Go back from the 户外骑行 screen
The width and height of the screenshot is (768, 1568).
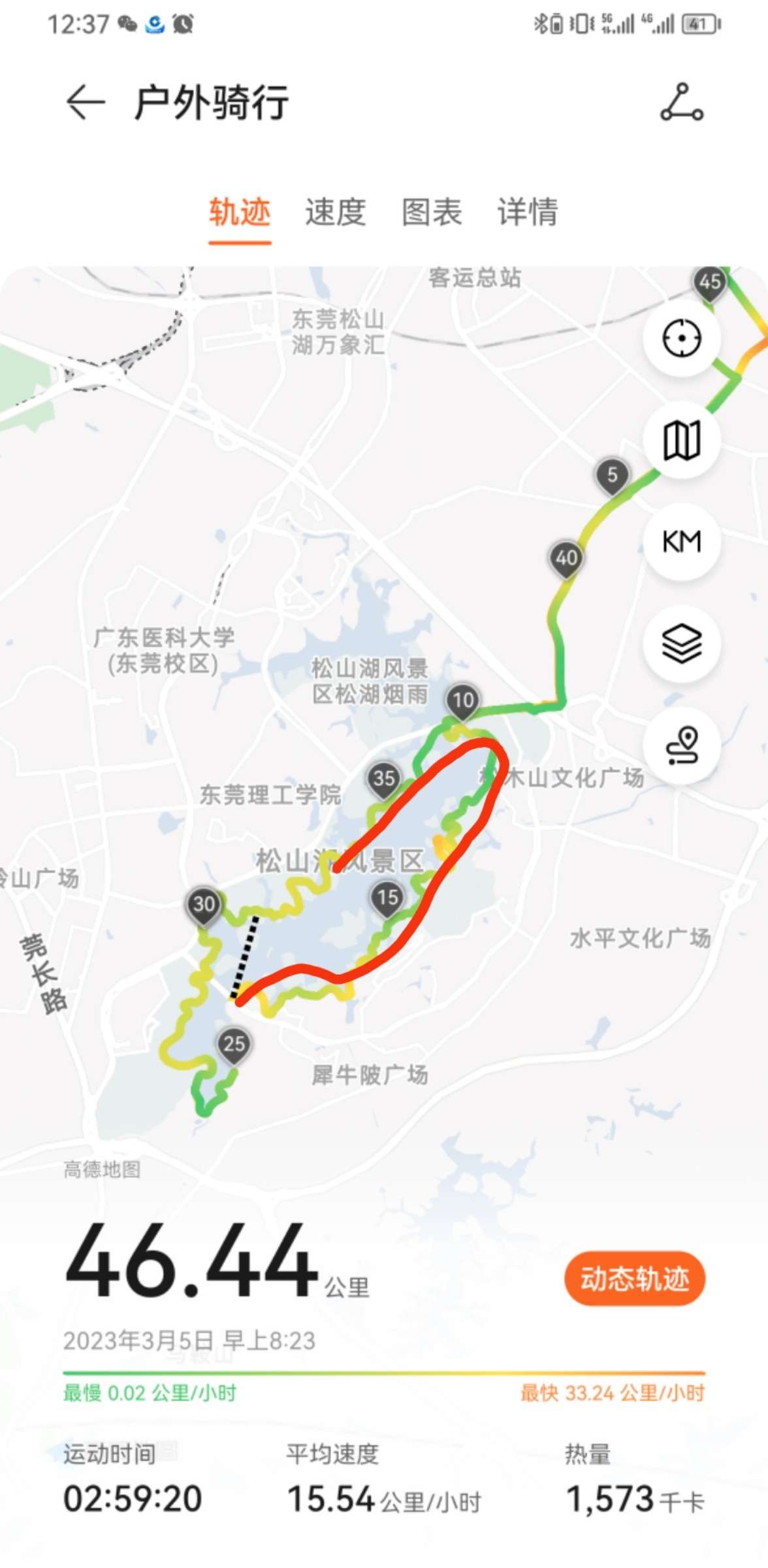pyautogui.click(x=86, y=103)
